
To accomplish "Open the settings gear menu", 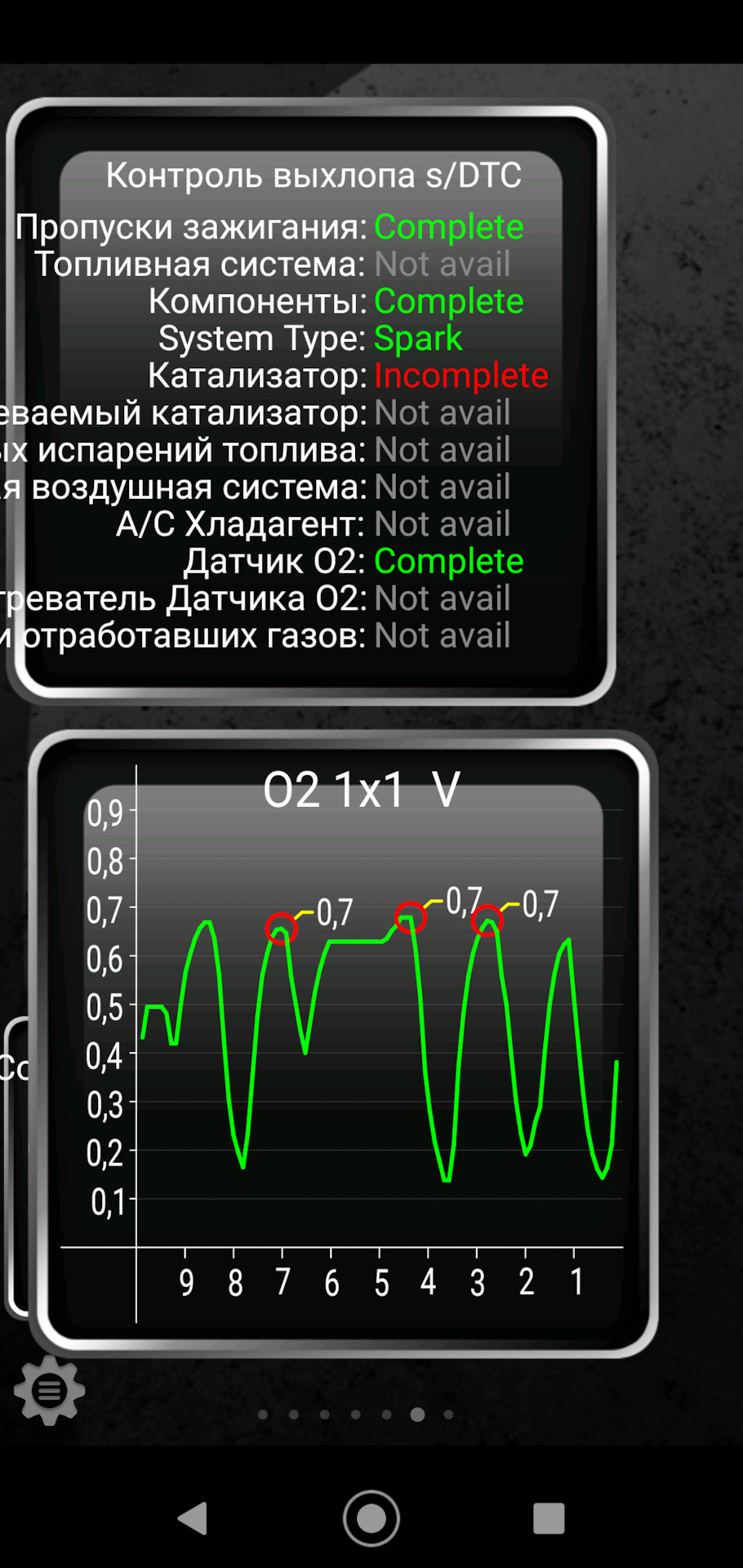I will point(49,1390).
